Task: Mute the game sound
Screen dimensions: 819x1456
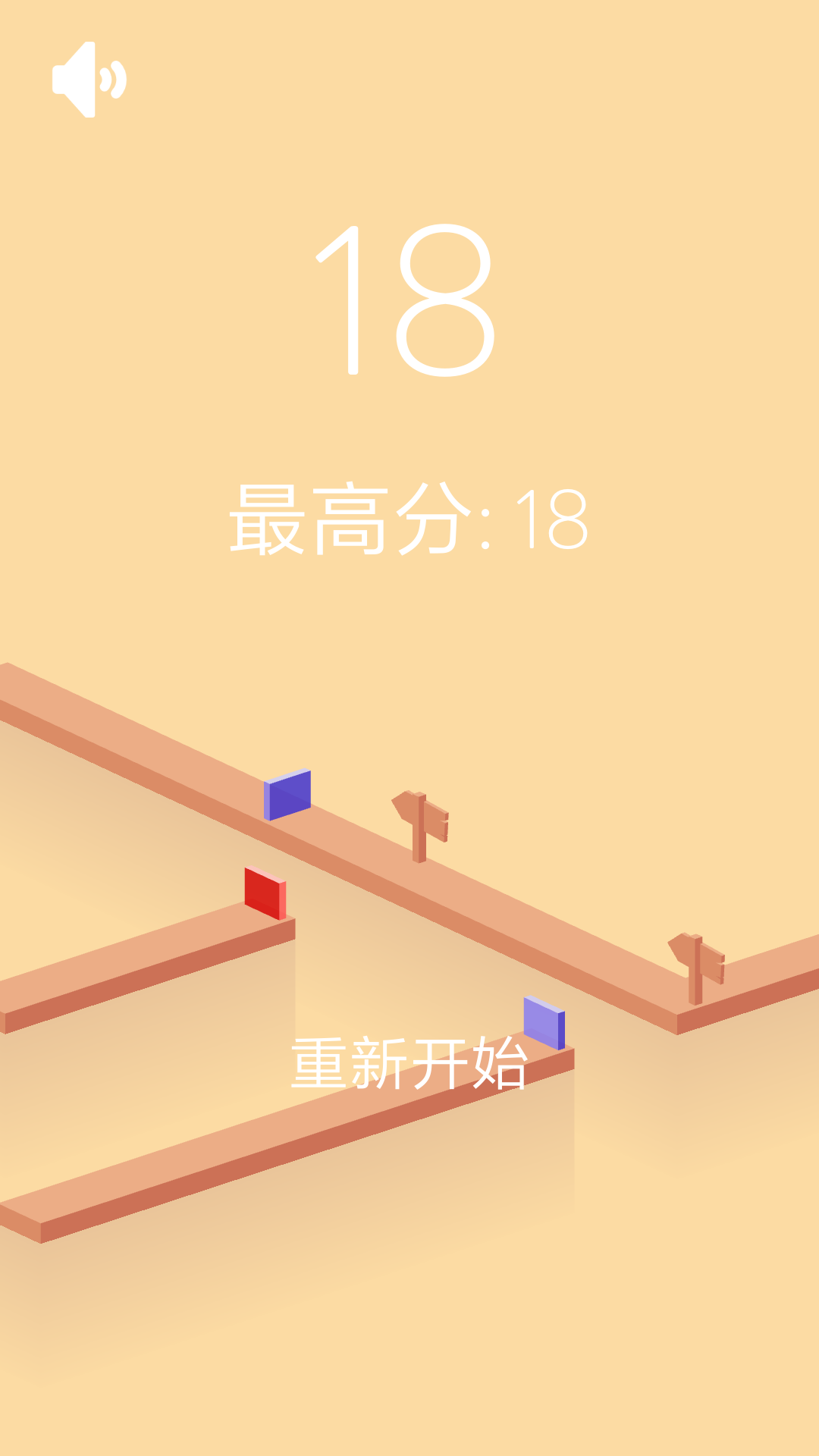Action: [x=88, y=80]
